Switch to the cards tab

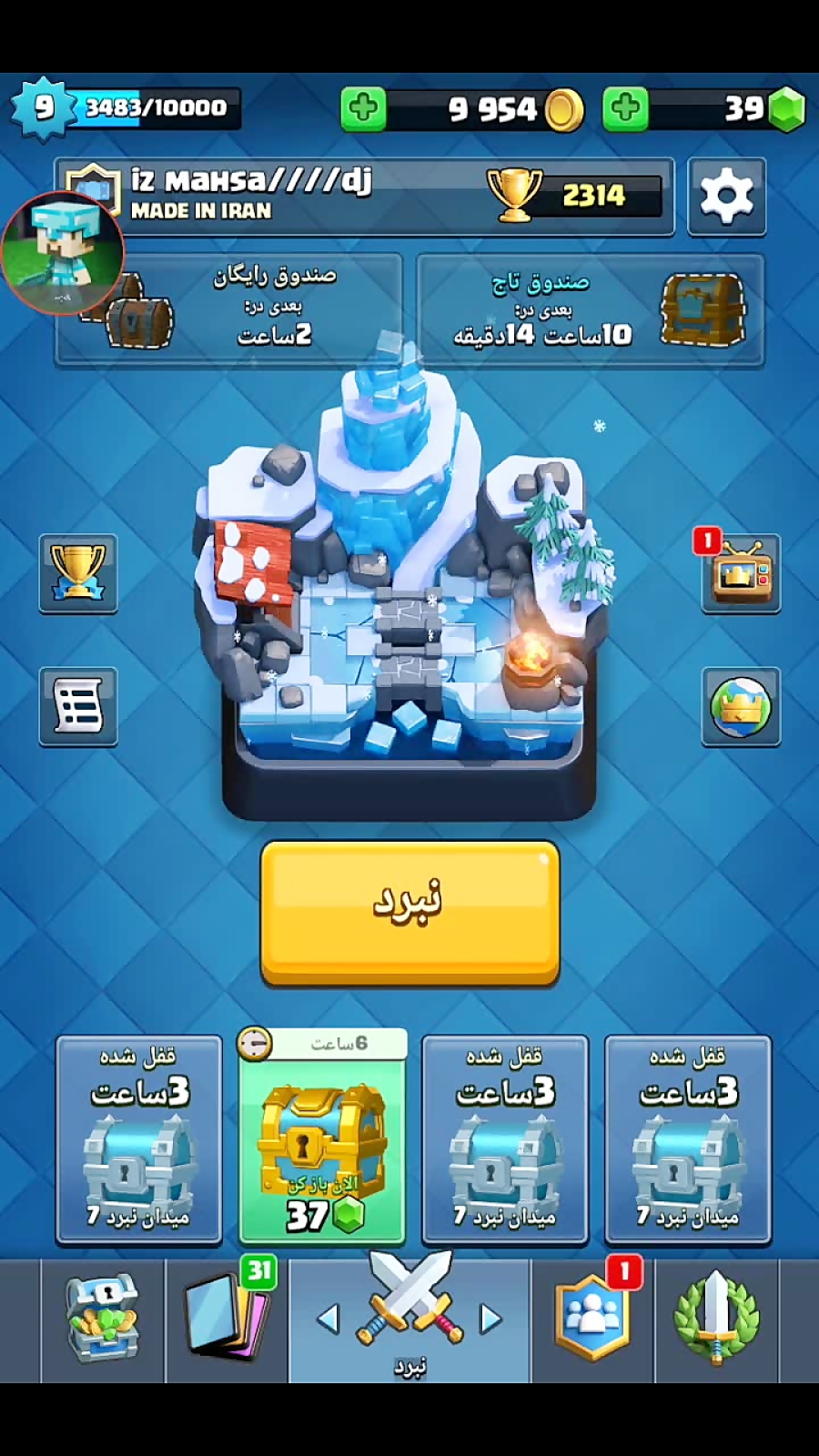227,1318
